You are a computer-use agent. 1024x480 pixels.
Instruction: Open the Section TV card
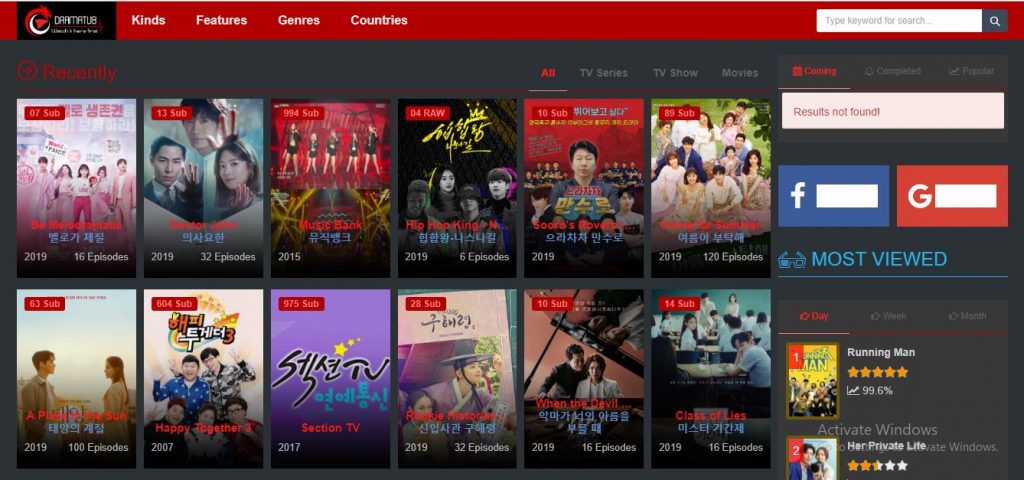point(330,379)
